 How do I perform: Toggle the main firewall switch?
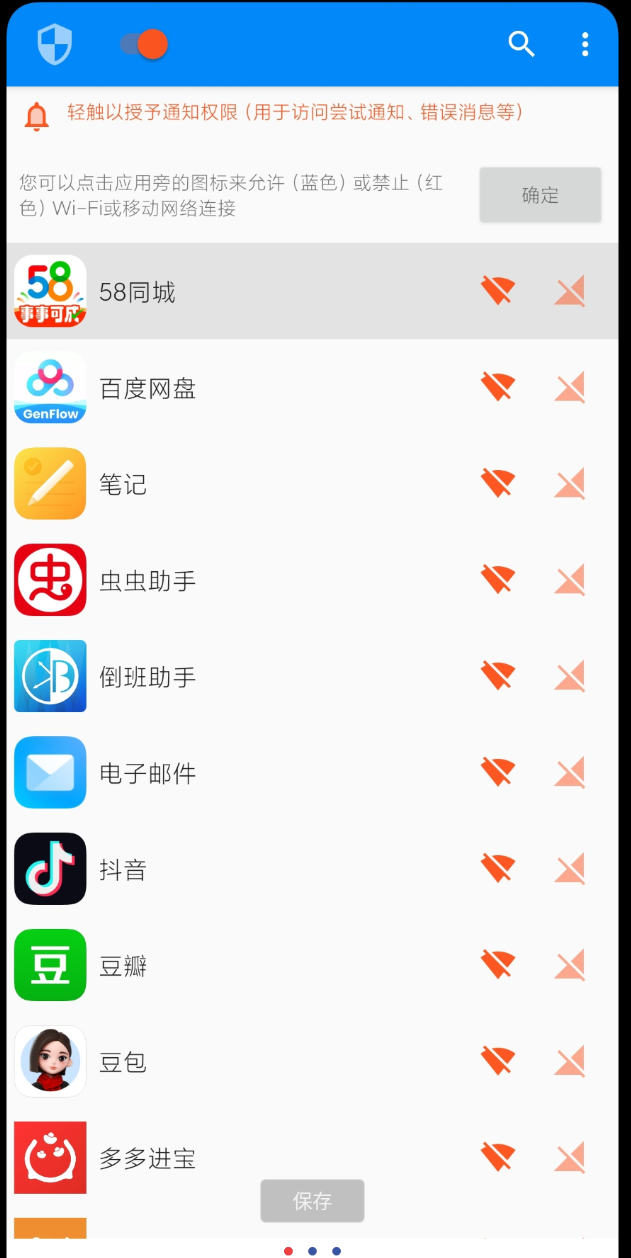click(144, 45)
